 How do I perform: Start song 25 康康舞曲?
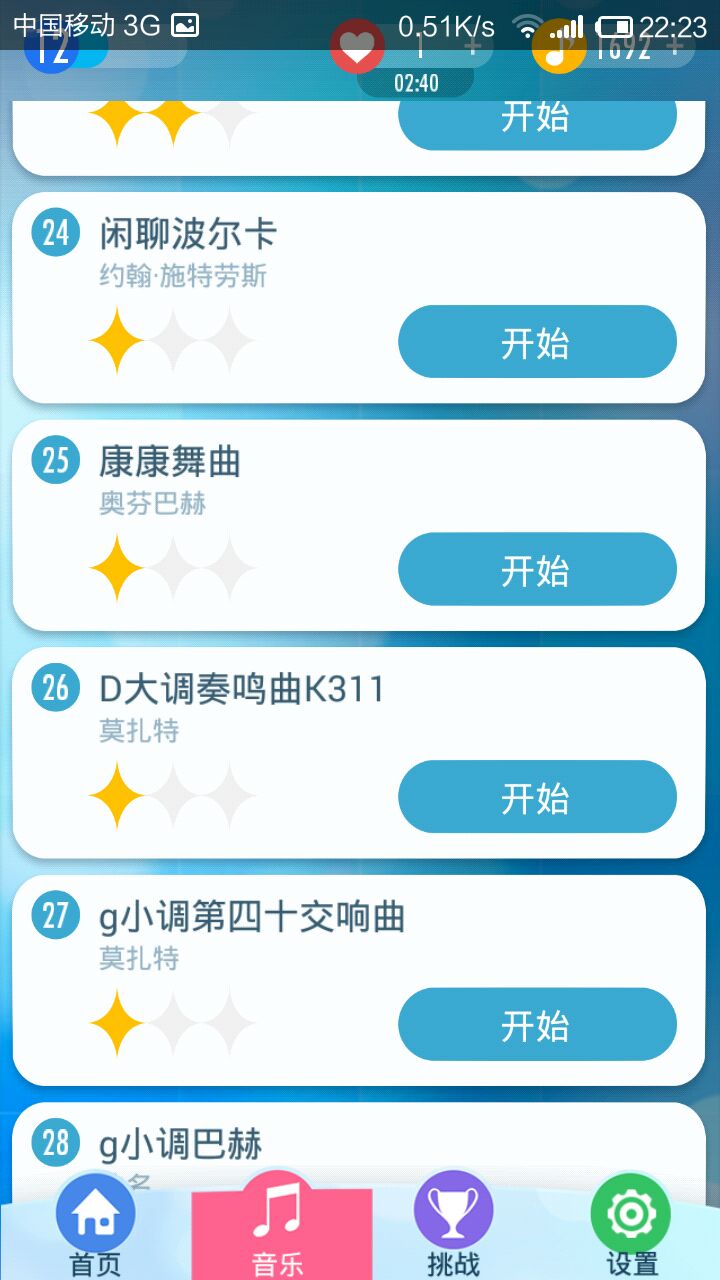(x=537, y=569)
